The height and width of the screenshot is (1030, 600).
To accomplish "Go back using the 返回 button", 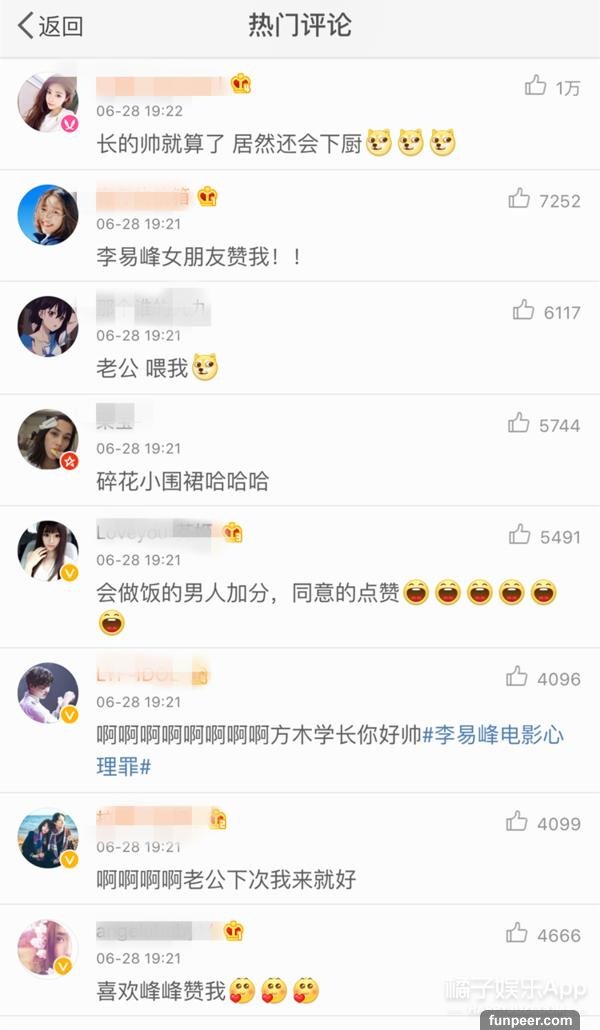I will point(50,27).
